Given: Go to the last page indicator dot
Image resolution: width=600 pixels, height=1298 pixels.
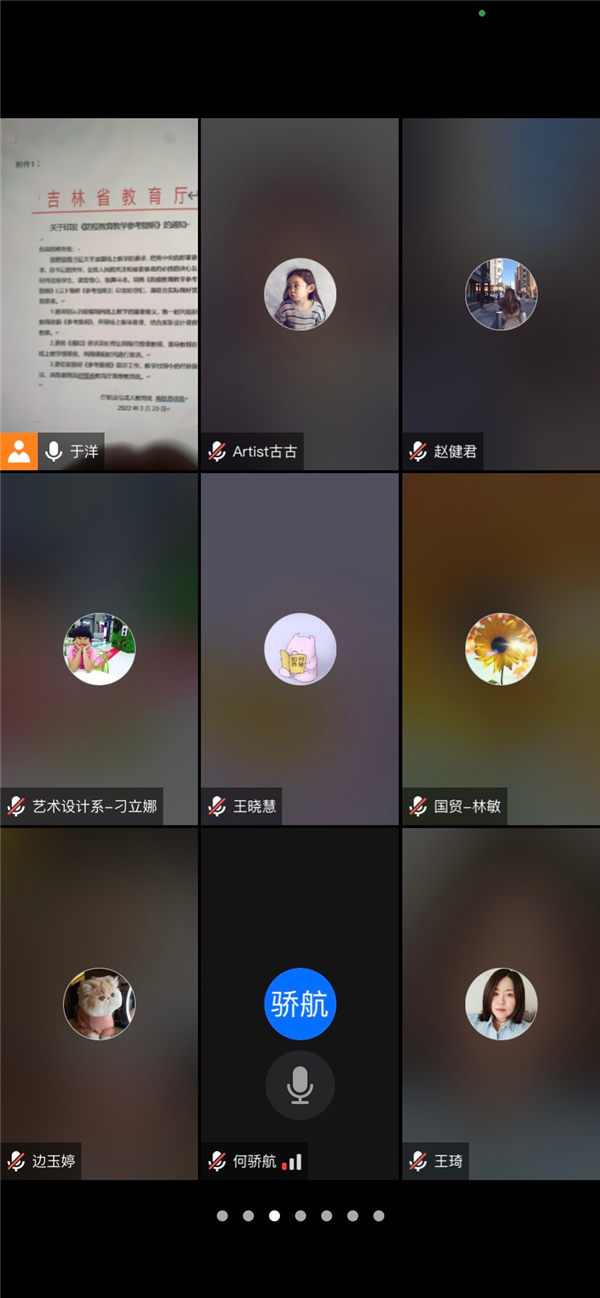Looking at the screenshot, I should click(378, 1216).
